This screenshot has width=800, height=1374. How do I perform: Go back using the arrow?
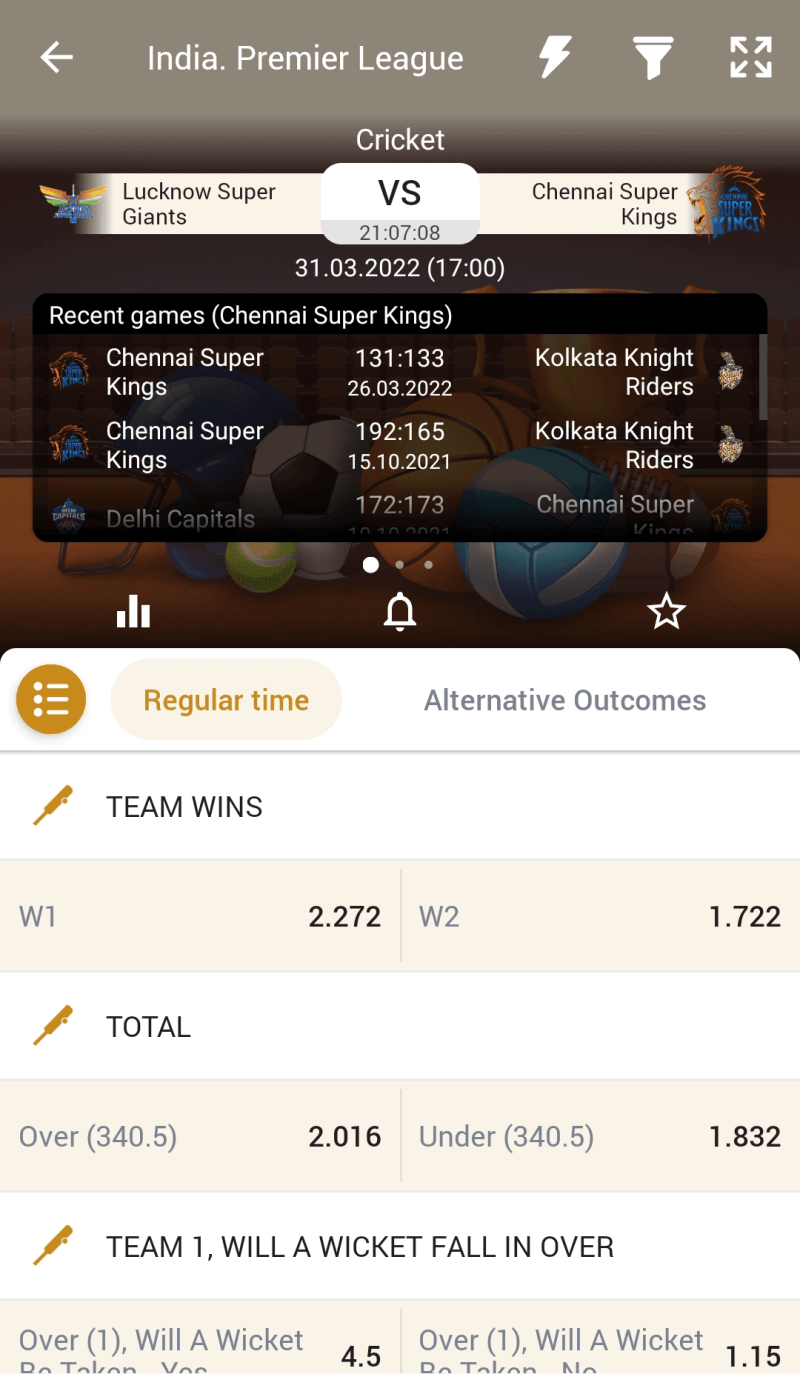point(57,58)
